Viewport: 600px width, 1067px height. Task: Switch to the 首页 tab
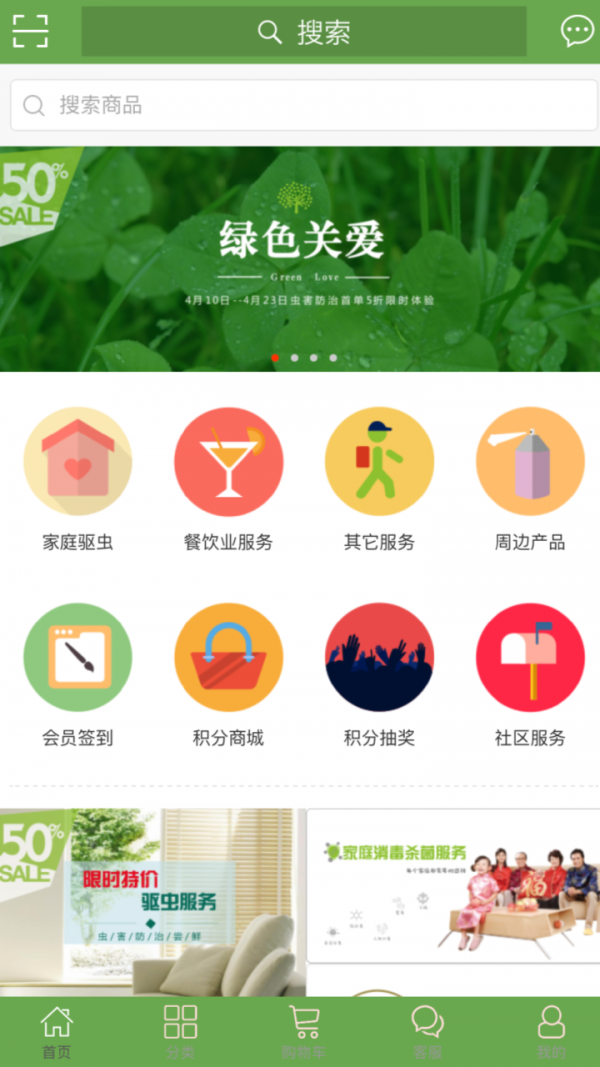click(x=57, y=1032)
